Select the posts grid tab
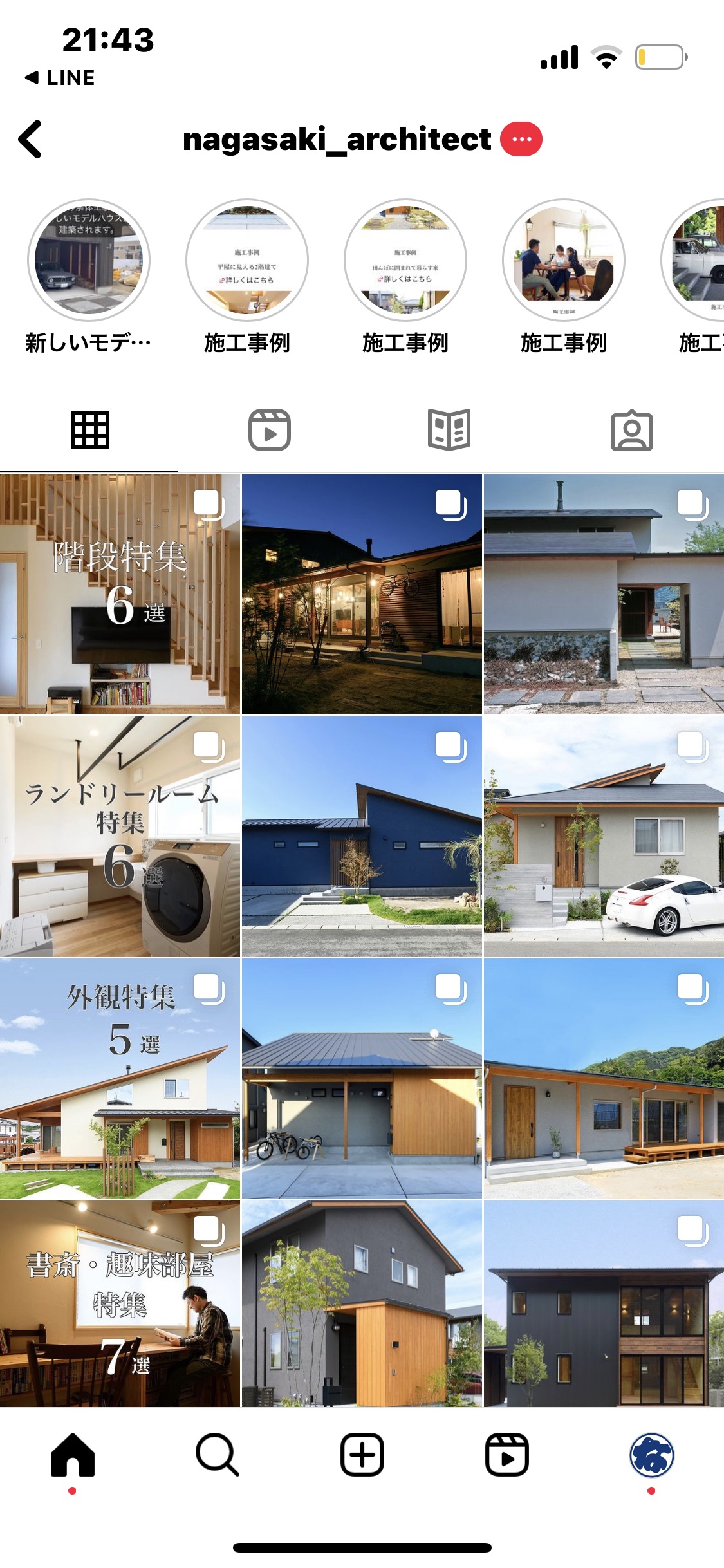The height and width of the screenshot is (1568, 724). pos(89,430)
